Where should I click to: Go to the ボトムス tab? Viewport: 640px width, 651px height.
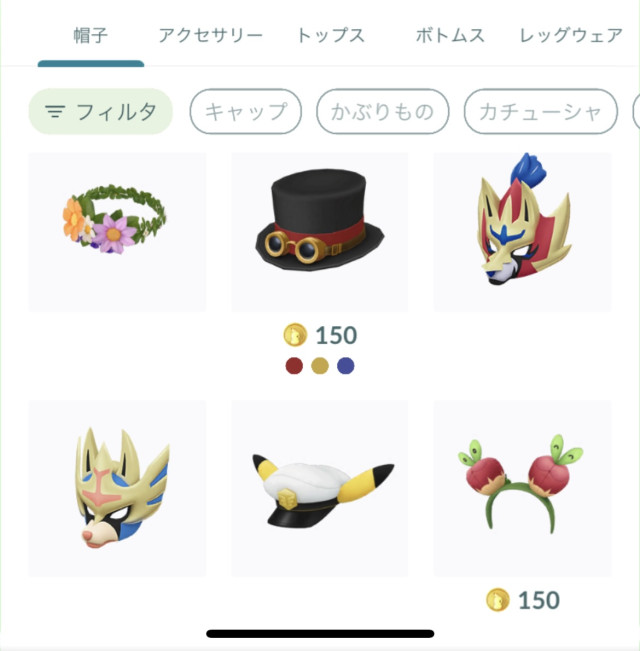click(450, 36)
